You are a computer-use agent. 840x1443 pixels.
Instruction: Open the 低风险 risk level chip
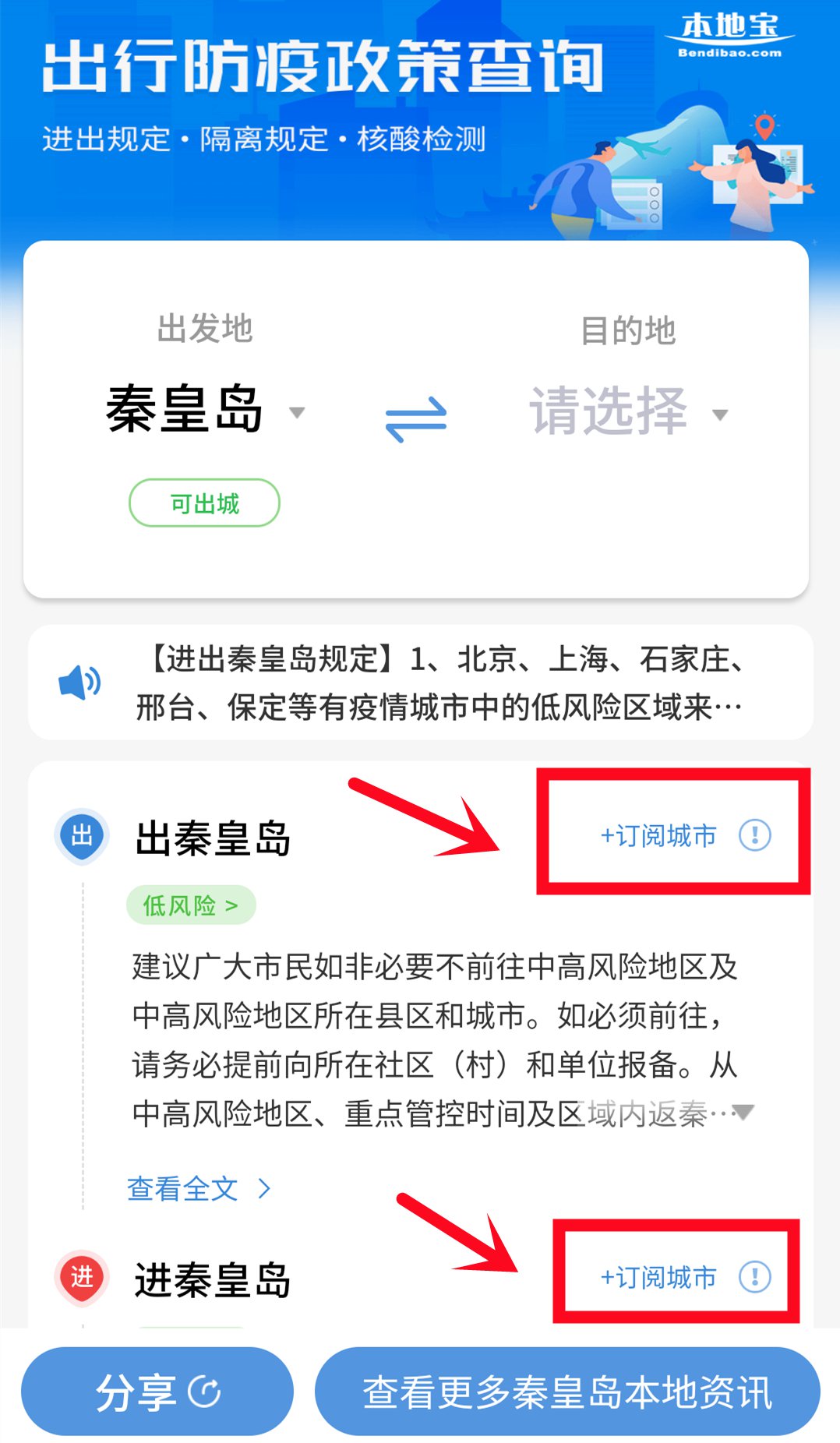tap(191, 905)
